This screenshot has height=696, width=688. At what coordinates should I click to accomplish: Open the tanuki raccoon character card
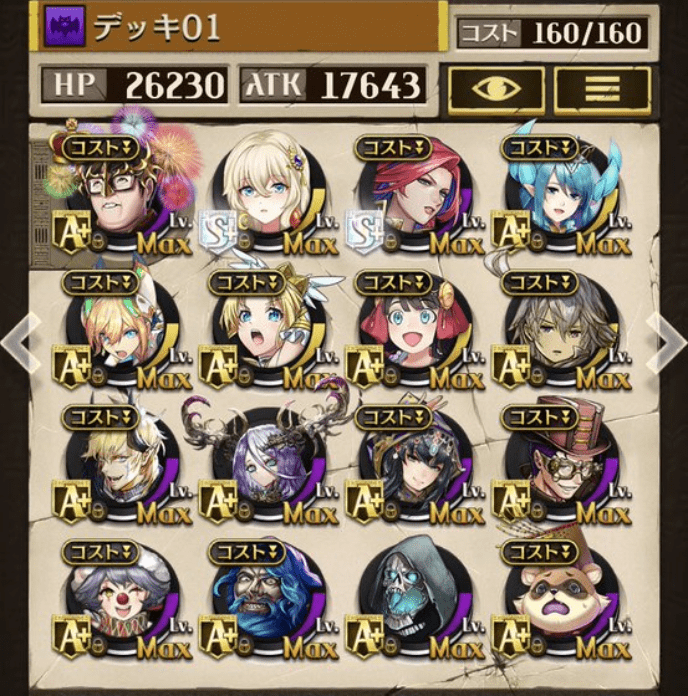coord(556,600)
